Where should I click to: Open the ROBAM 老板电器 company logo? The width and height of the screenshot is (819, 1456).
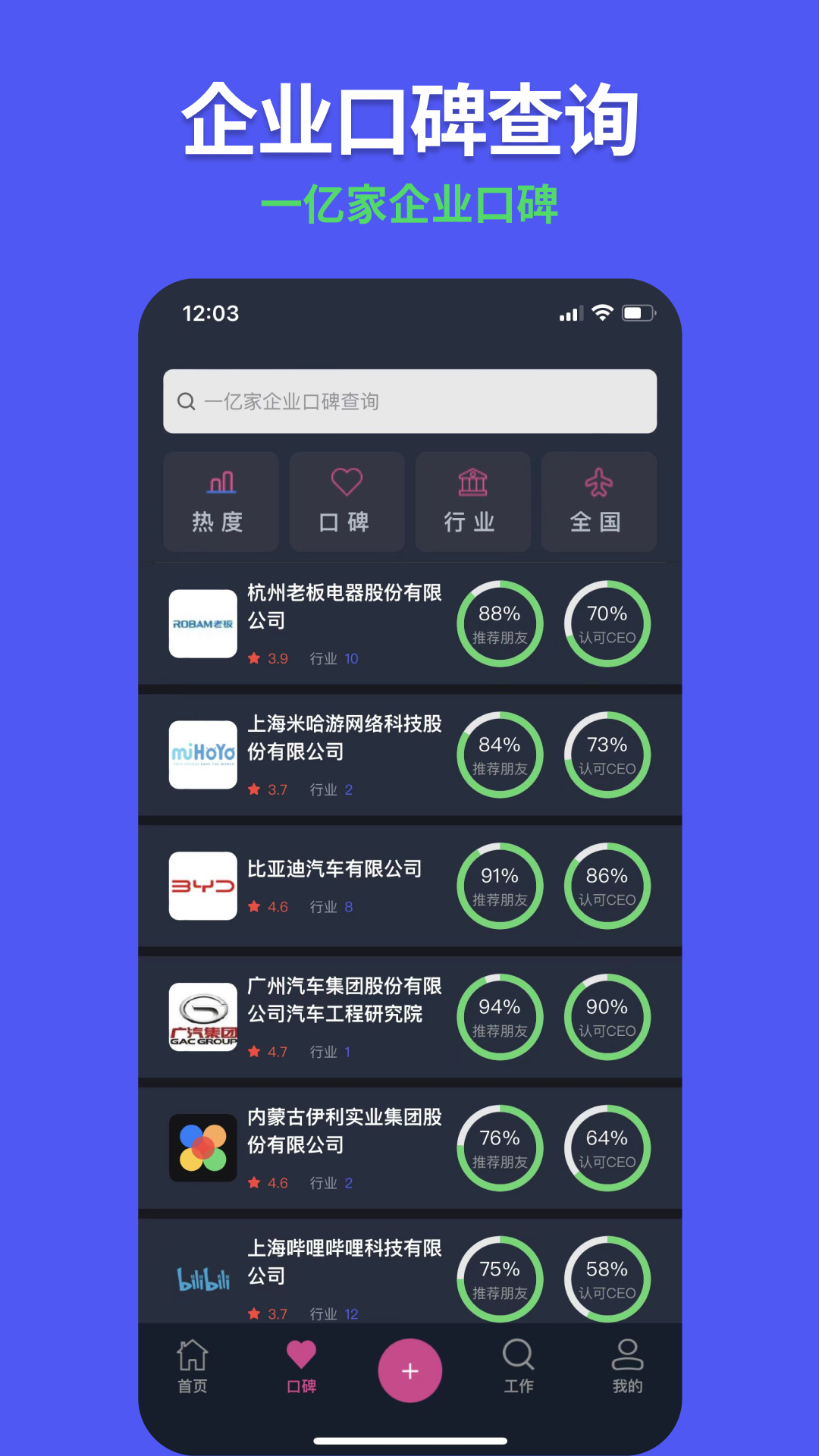pyautogui.click(x=202, y=623)
